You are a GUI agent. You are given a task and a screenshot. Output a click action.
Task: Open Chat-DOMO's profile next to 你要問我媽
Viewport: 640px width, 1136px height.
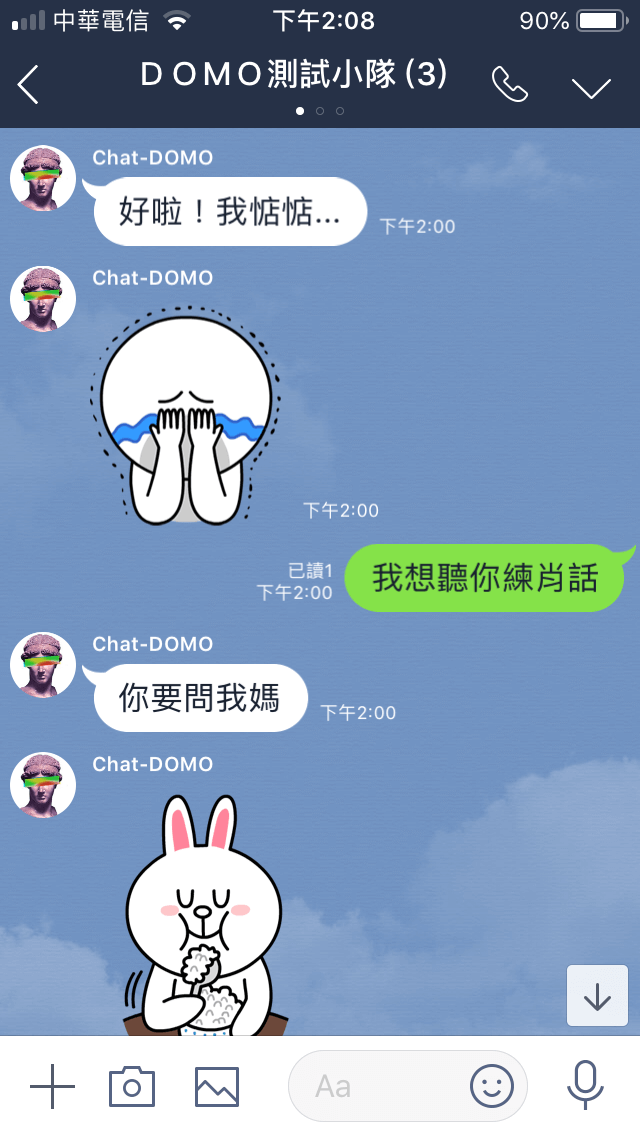click(43, 665)
